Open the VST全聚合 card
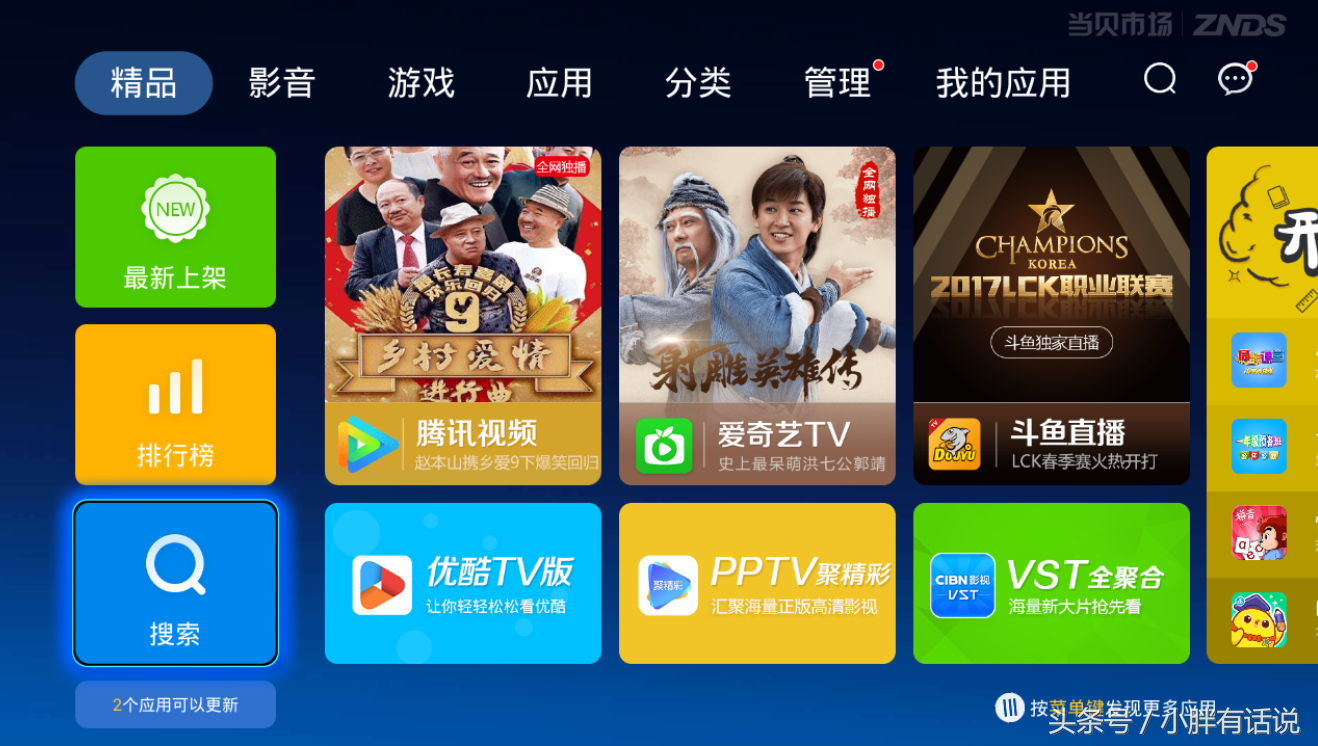 click(x=1051, y=583)
